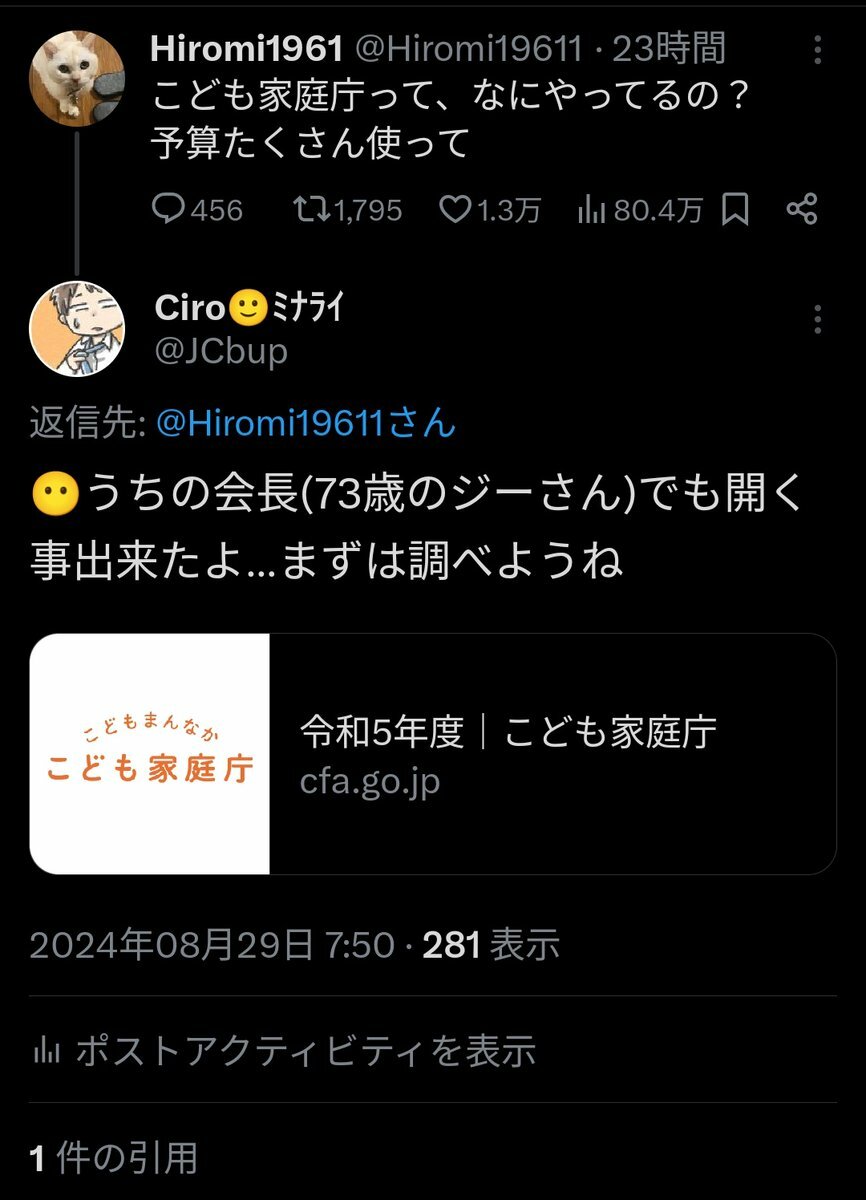Reply to Hiromi1961's post
This screenshot has width=866, height=1200.
166,209
